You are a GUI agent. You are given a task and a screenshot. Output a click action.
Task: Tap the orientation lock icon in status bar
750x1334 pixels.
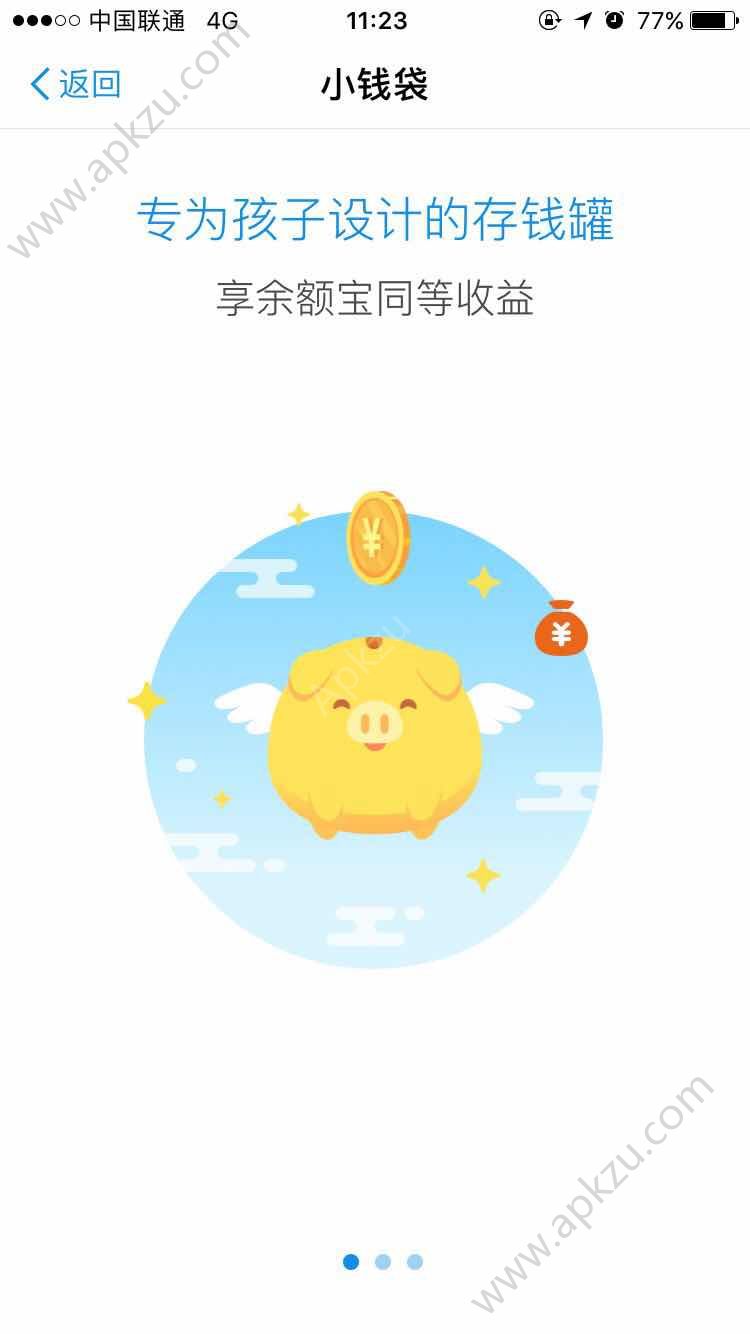pos(548,20)
